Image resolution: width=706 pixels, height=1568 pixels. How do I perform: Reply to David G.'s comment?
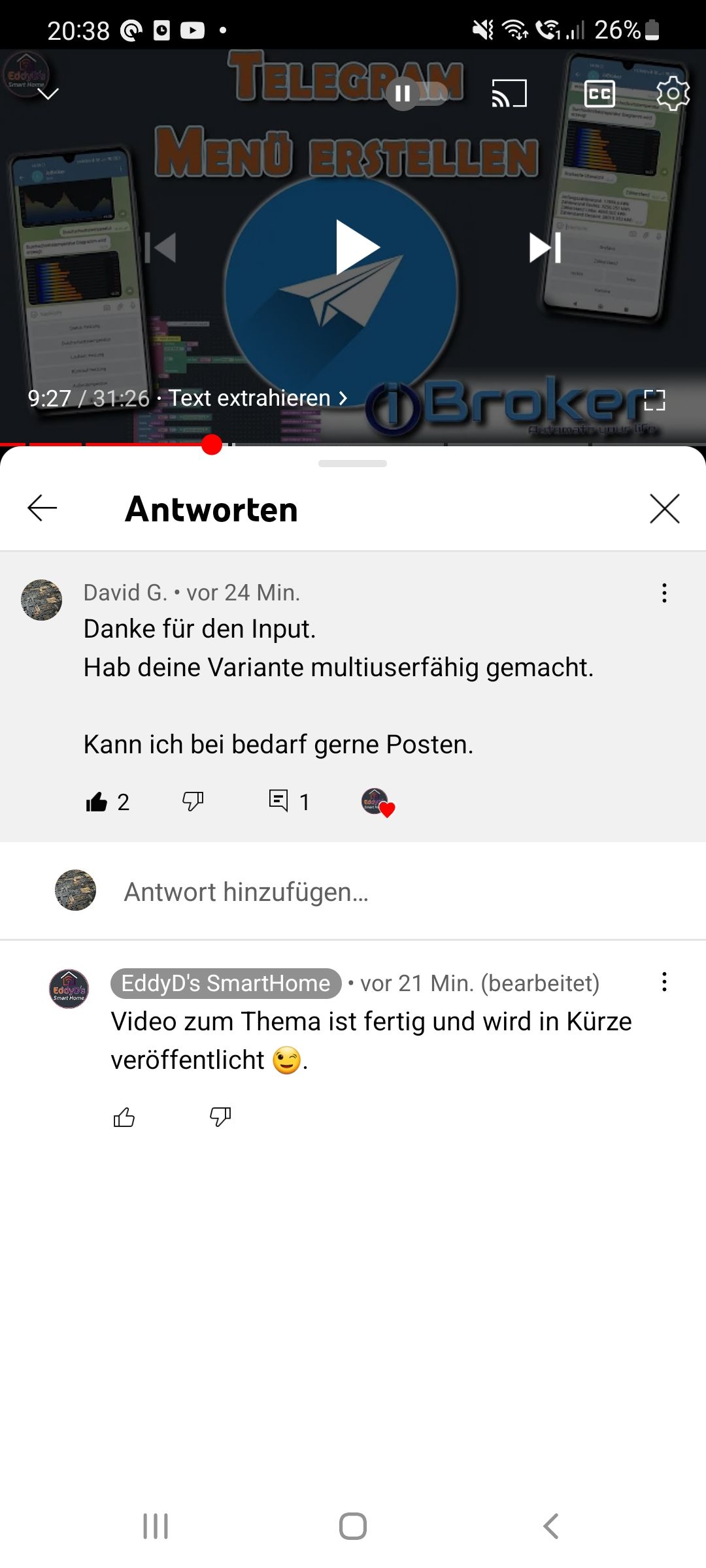point(279,800)
